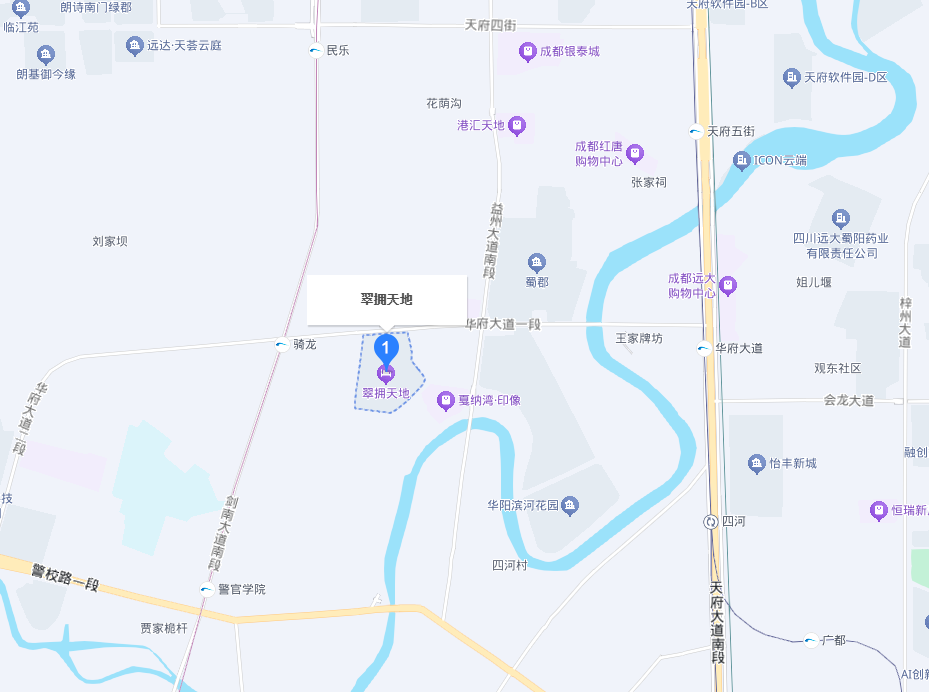Open the 远达·天荟云庭 residence pin
The width and height of the screenshot is (929, 692).
coord(135,45)
